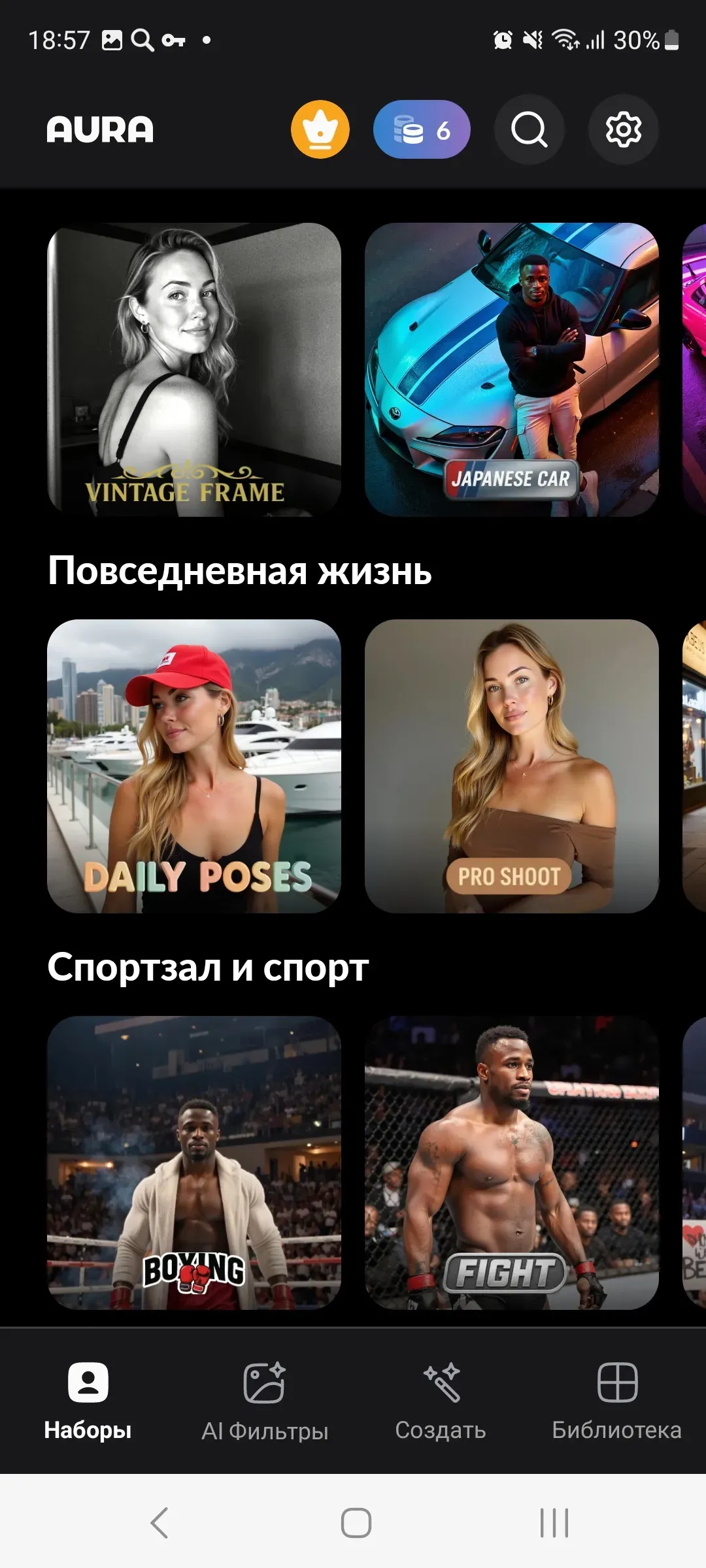This screenshot has height=1568, width=706.
Task: Choose the Fight pack
Action: (511, 1163)
